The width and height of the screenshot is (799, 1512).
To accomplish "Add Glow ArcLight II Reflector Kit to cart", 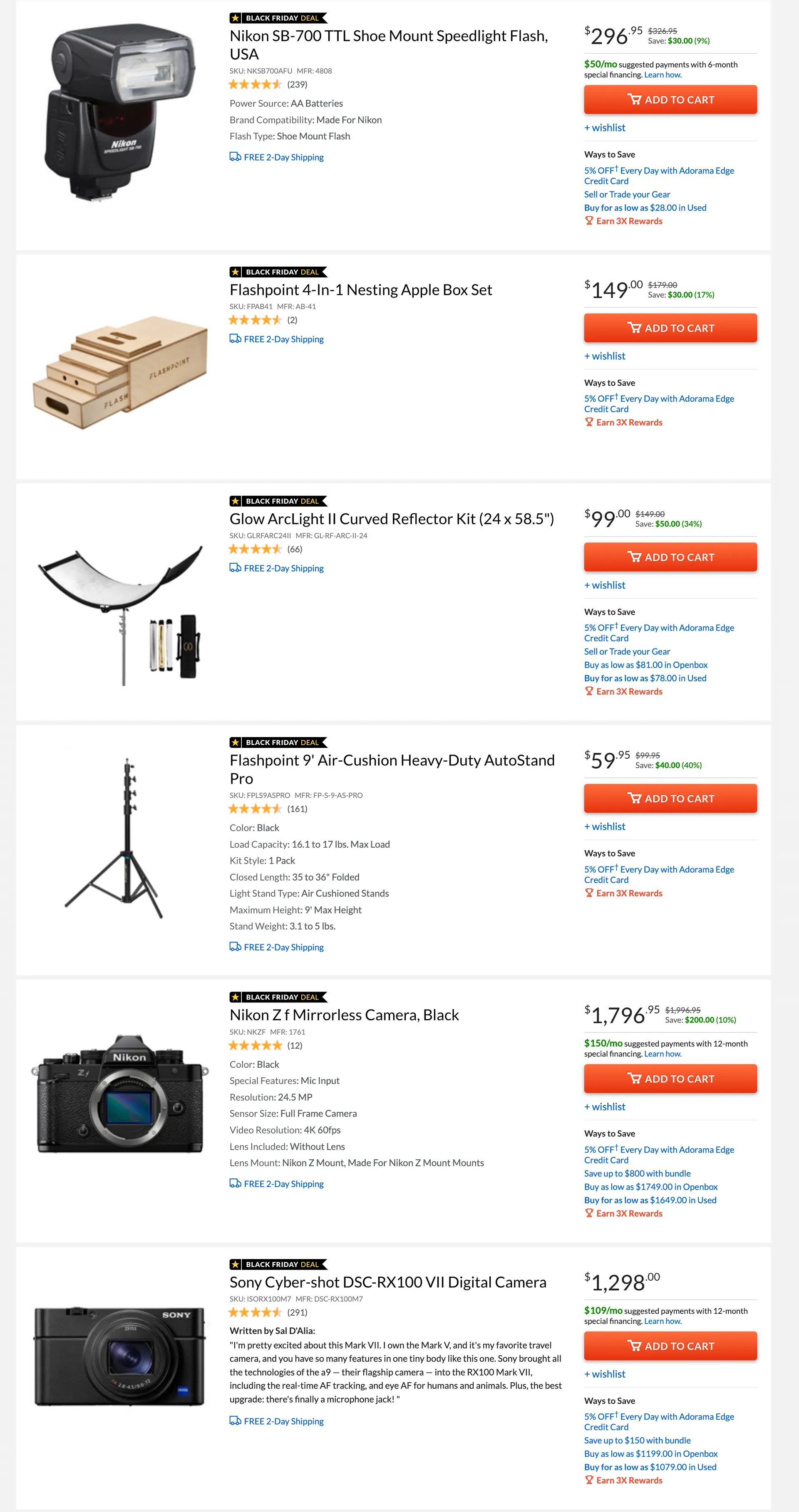I will tap(670, 557).
